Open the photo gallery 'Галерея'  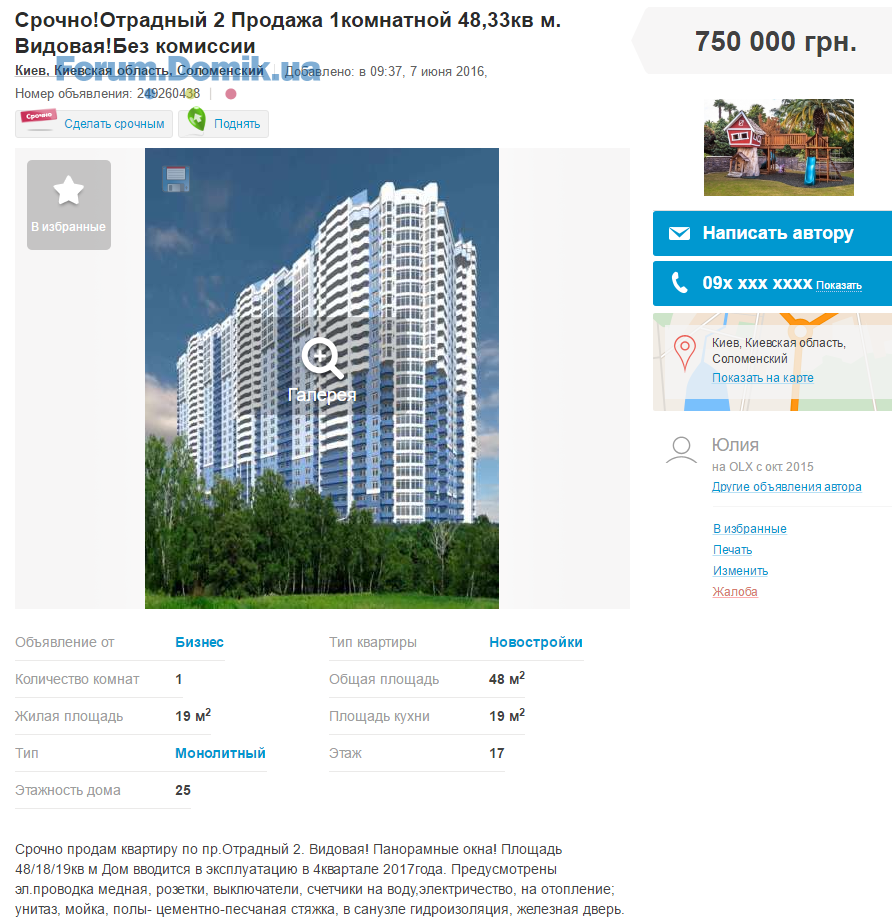pyautogui.click(x=321, y=371)
